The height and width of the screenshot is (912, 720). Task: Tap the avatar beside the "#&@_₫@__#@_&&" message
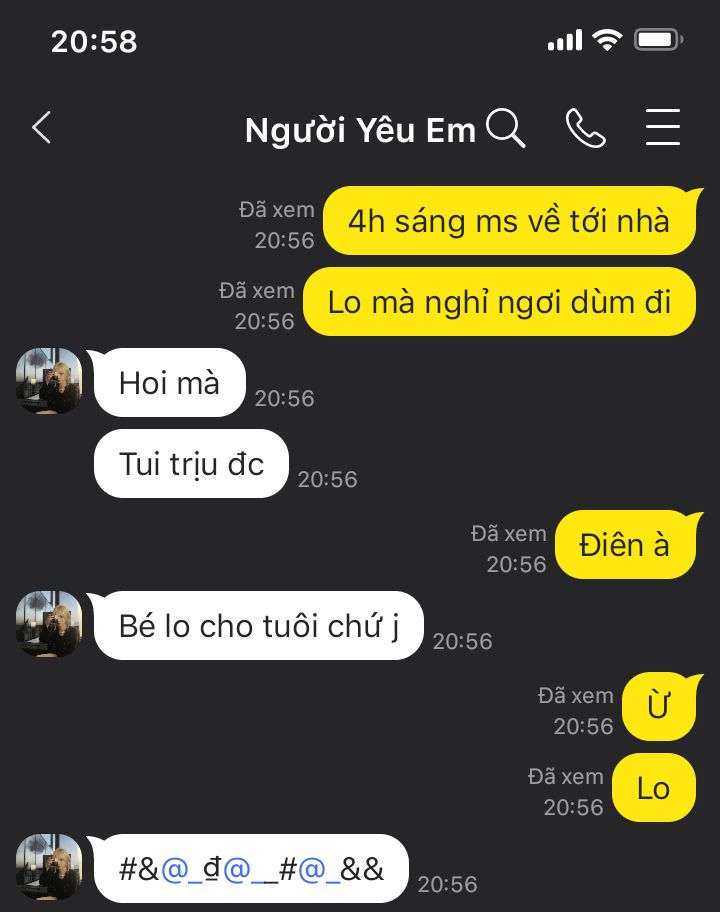(x=49, y=867)
